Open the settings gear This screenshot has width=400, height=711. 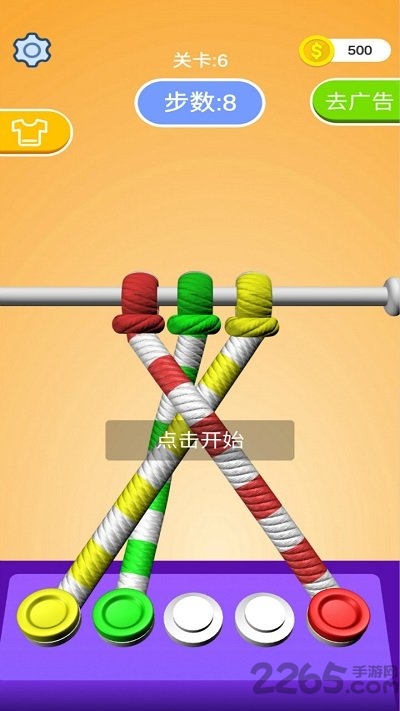tap(32, 50)
